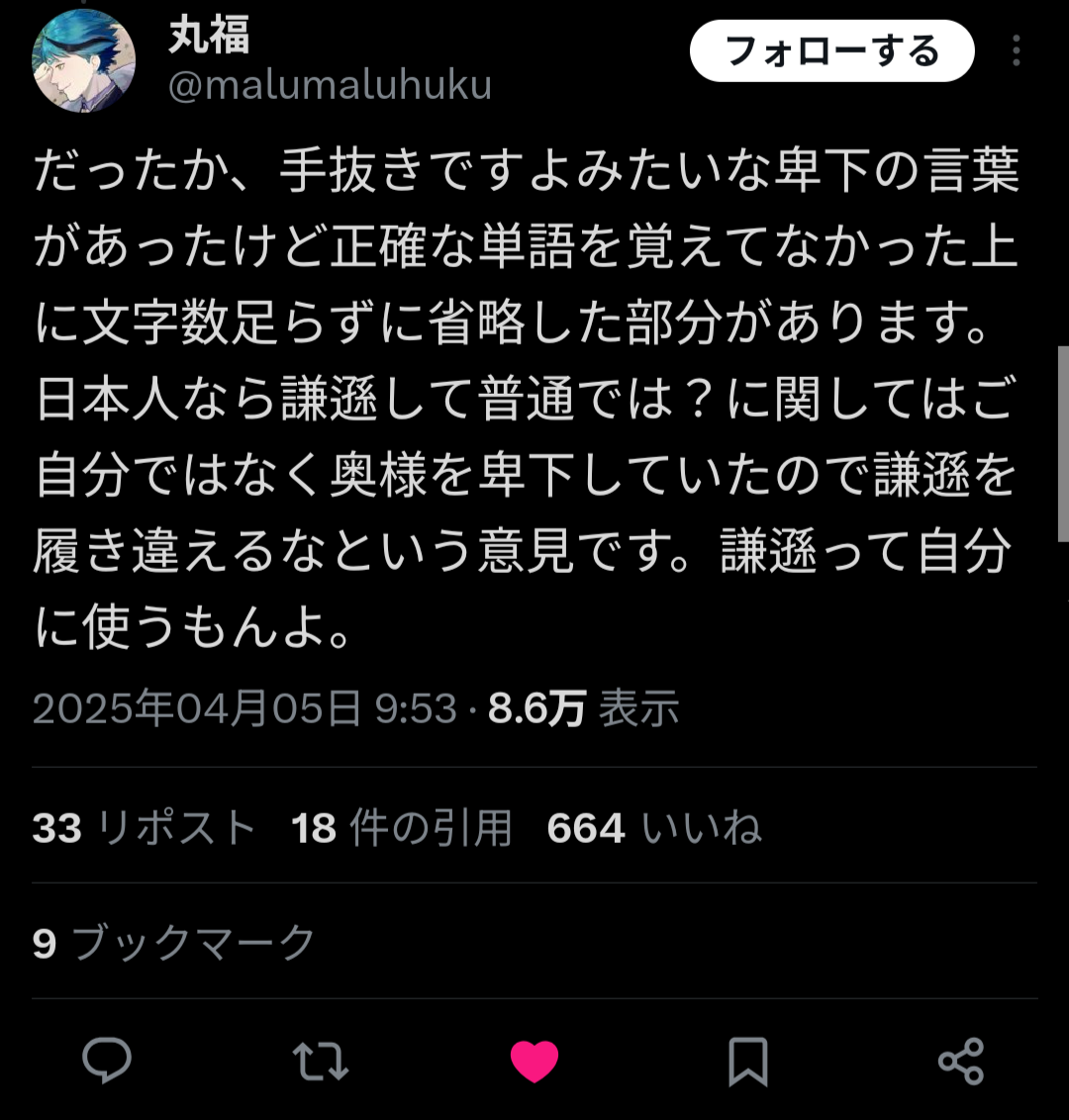The image size is (1069, 1120).
Task: Open the @malumaluhuku profile handle
Action: 330,86
